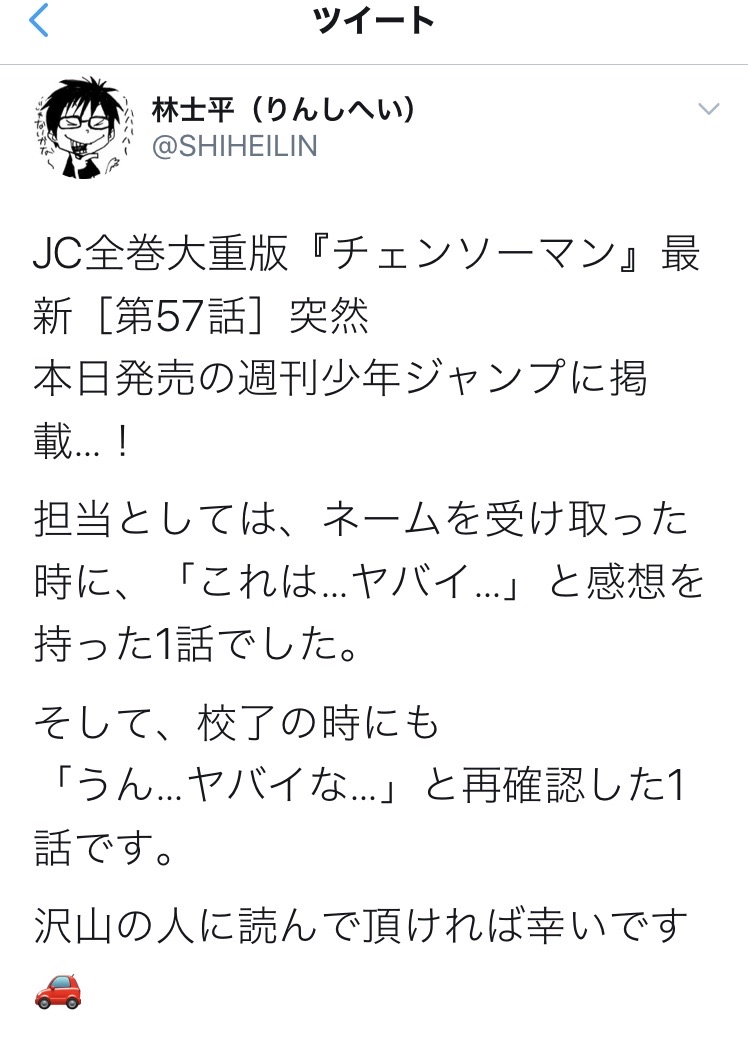
Task: Go back from the tweet view
Action: coord(38,21)
